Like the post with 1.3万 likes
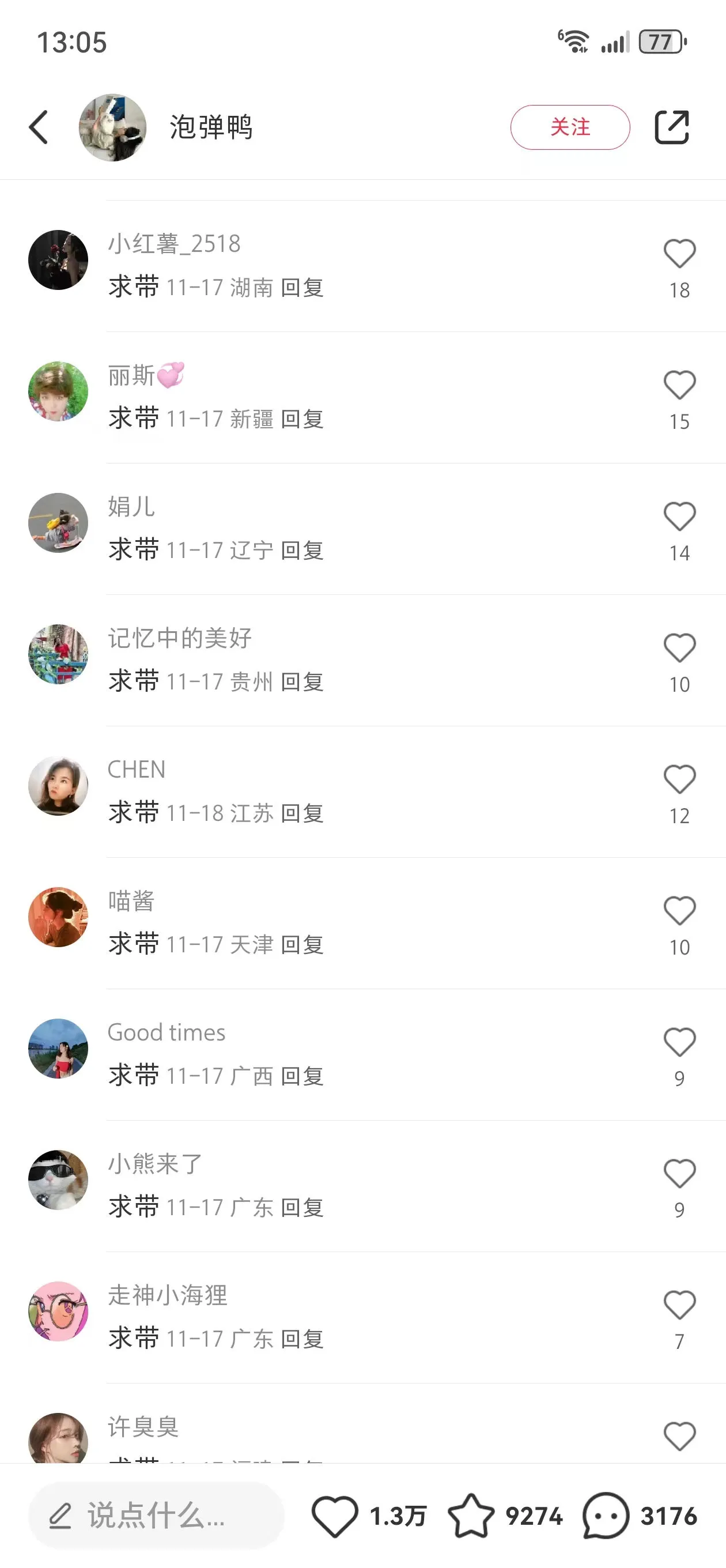Image resolution: width=726 pixels, height=1568 pixels. (335, 1516)
